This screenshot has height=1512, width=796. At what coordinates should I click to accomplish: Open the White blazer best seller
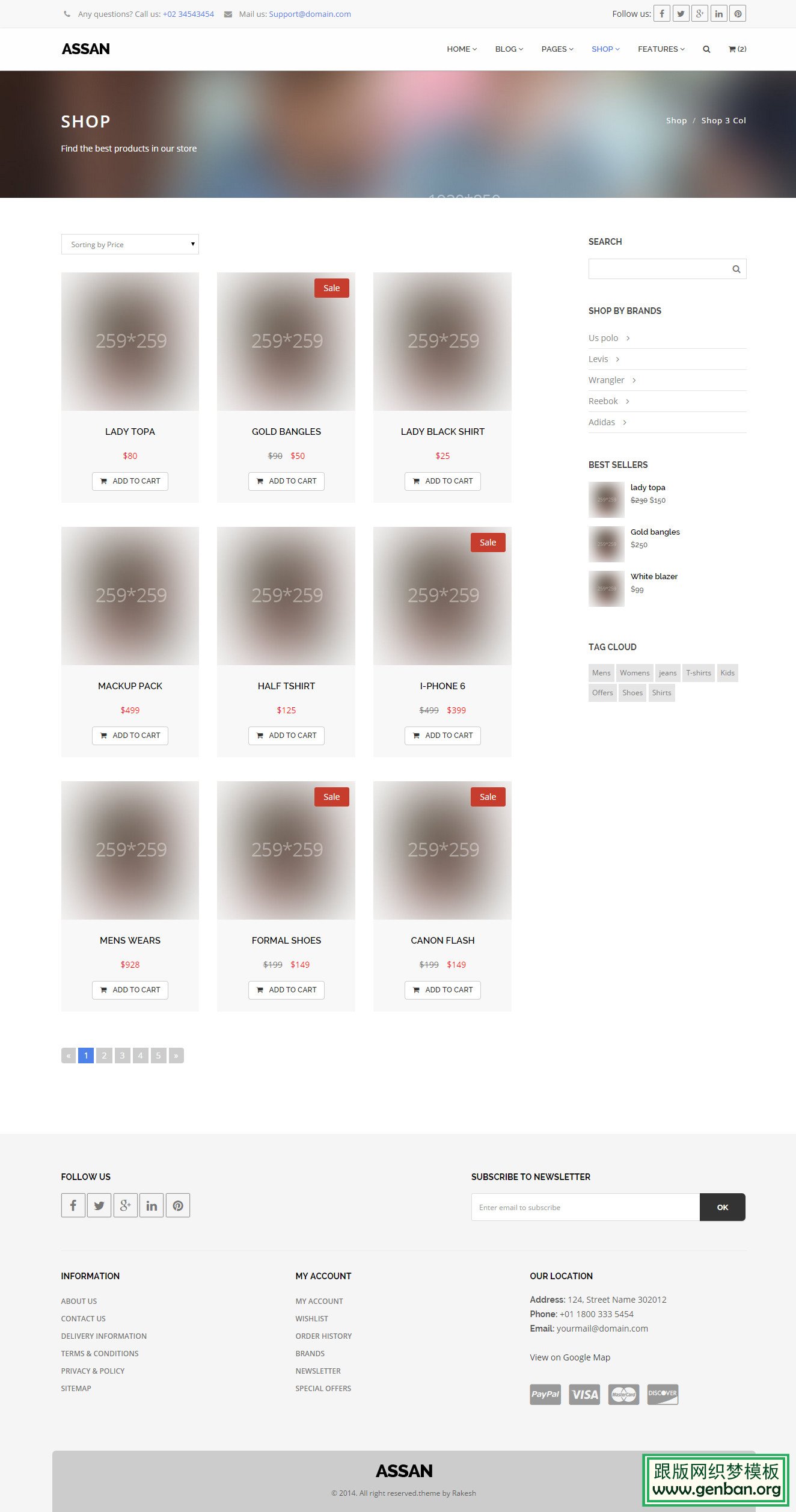coord(654,576)
